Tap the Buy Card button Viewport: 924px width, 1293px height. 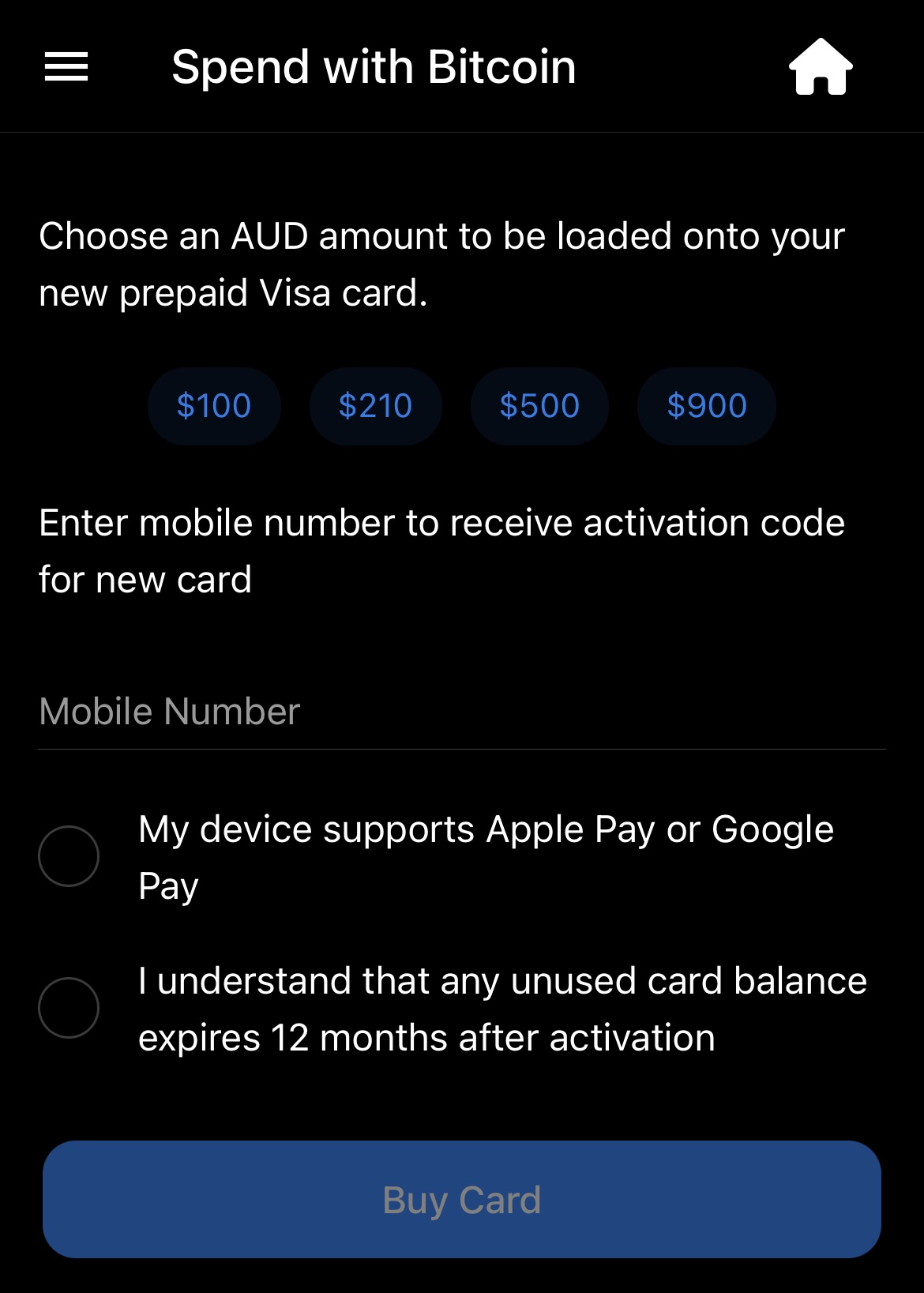point(461,1199)
